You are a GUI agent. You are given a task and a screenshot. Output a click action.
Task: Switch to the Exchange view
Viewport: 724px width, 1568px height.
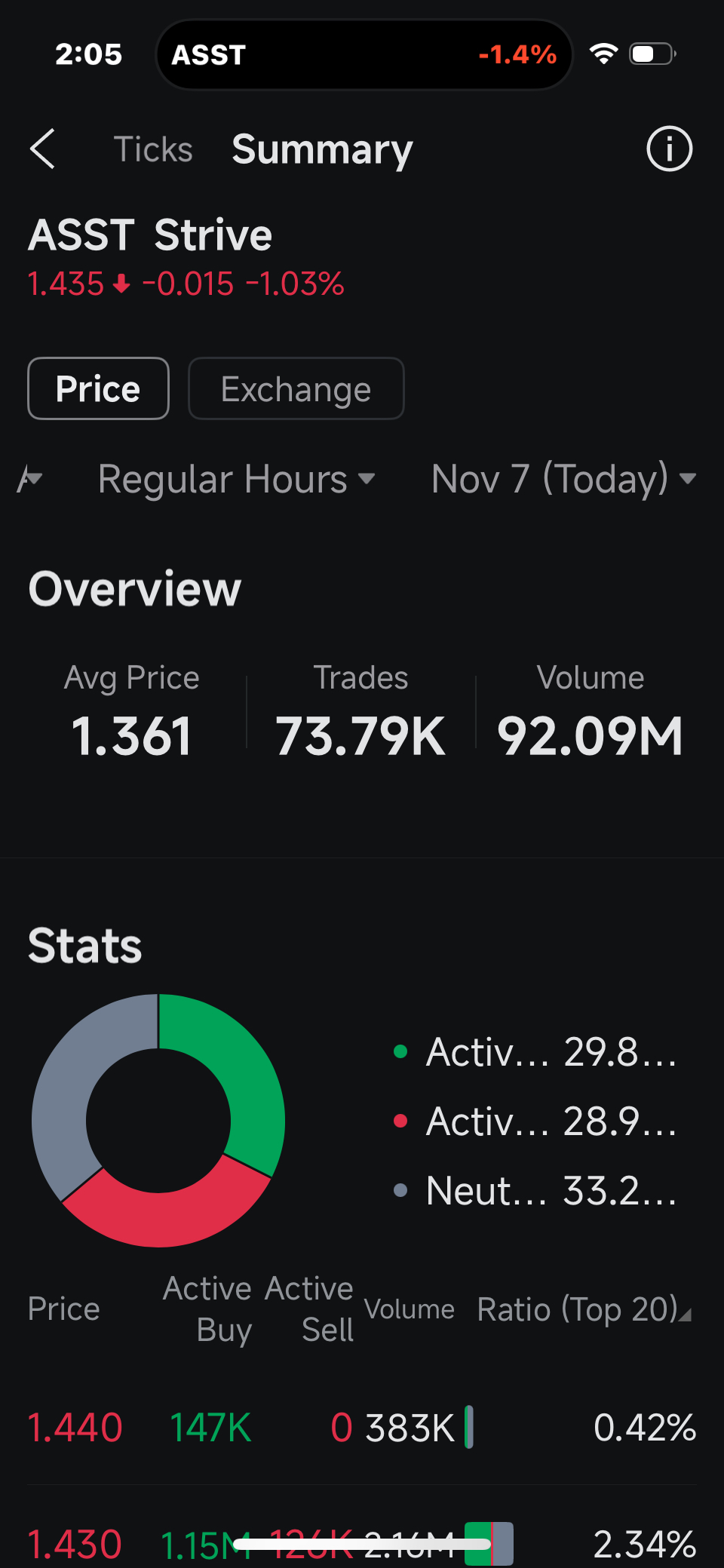pyautogui.click(x=296, y=389)
